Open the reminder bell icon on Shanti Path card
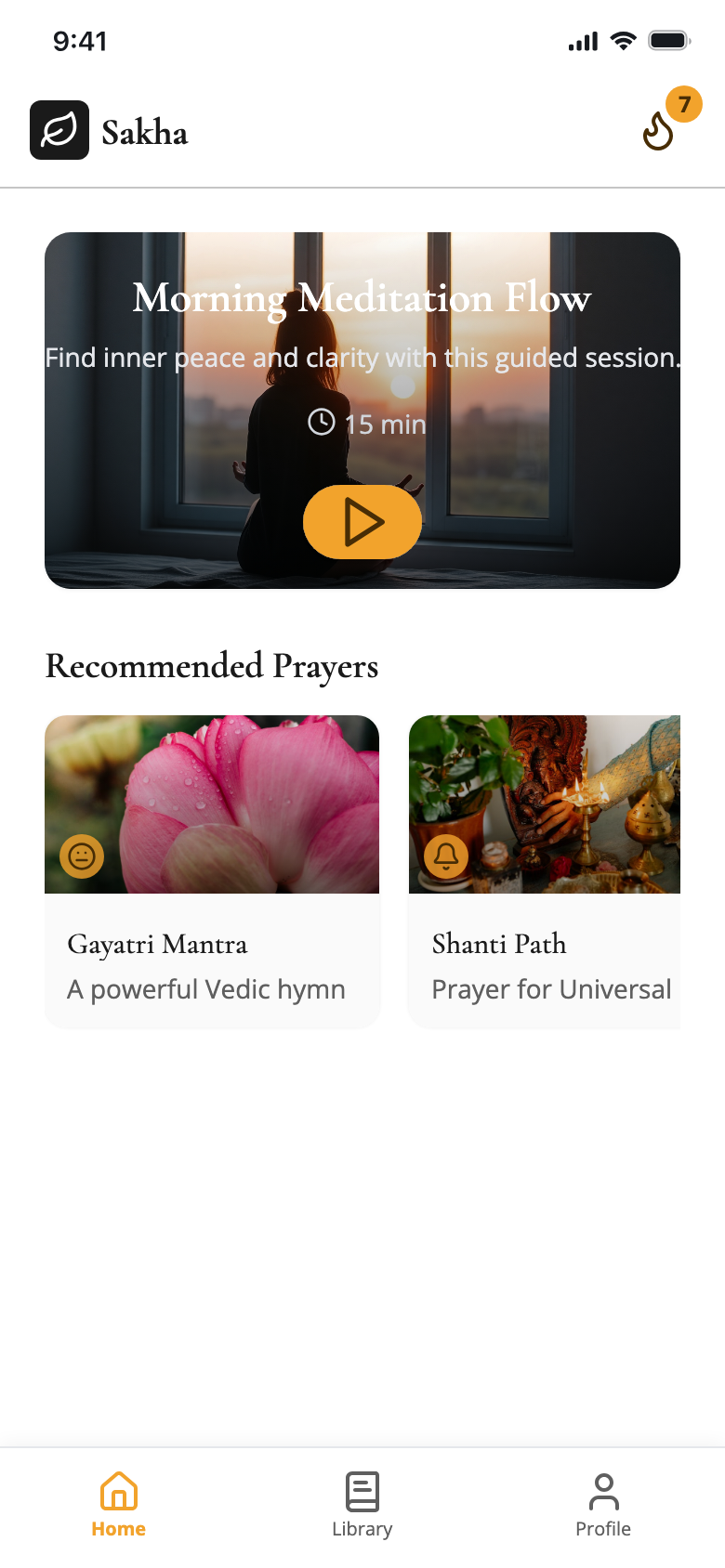This screenshot has height=1568, width=725. [x=445, y=856]
